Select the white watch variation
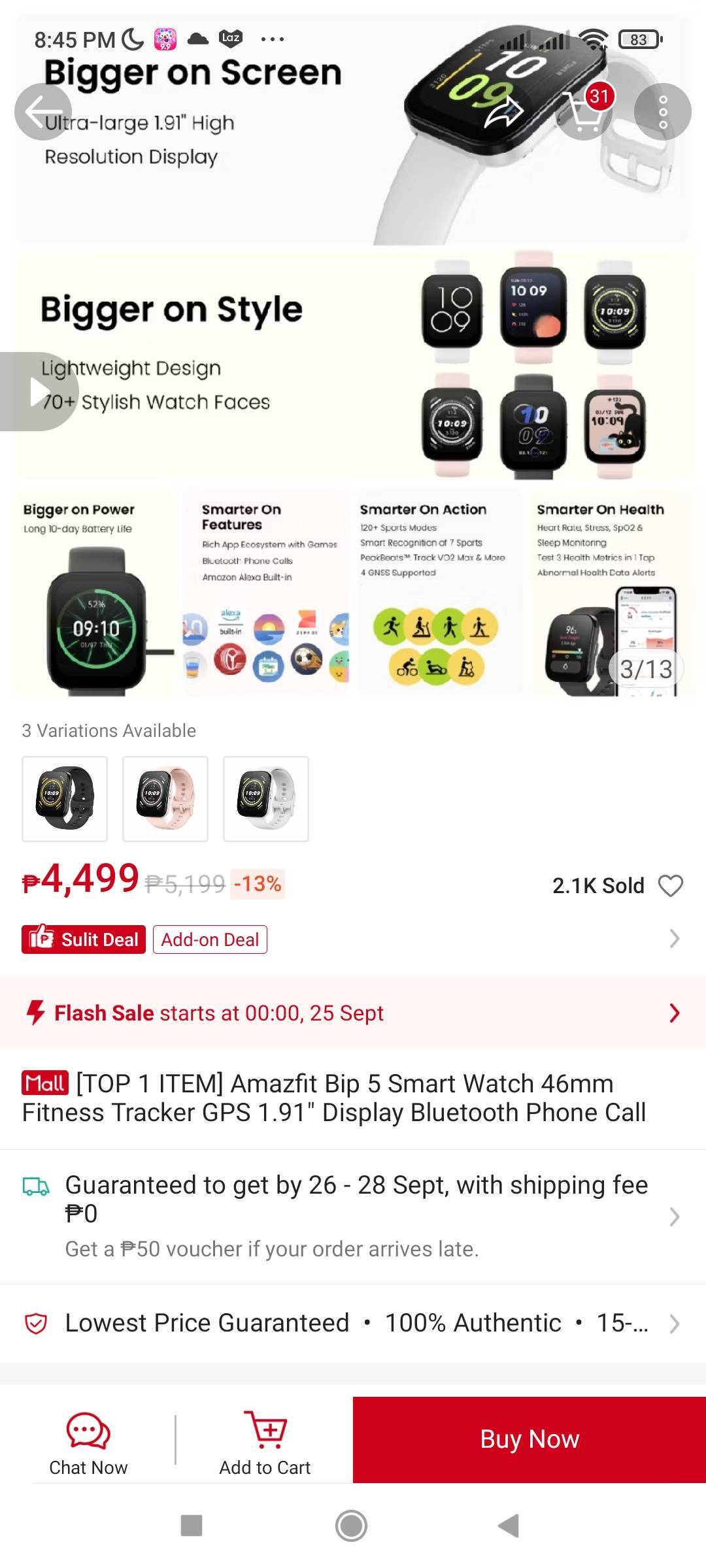706x1568 pixels. pyautogui.click(x=266, y=798)
